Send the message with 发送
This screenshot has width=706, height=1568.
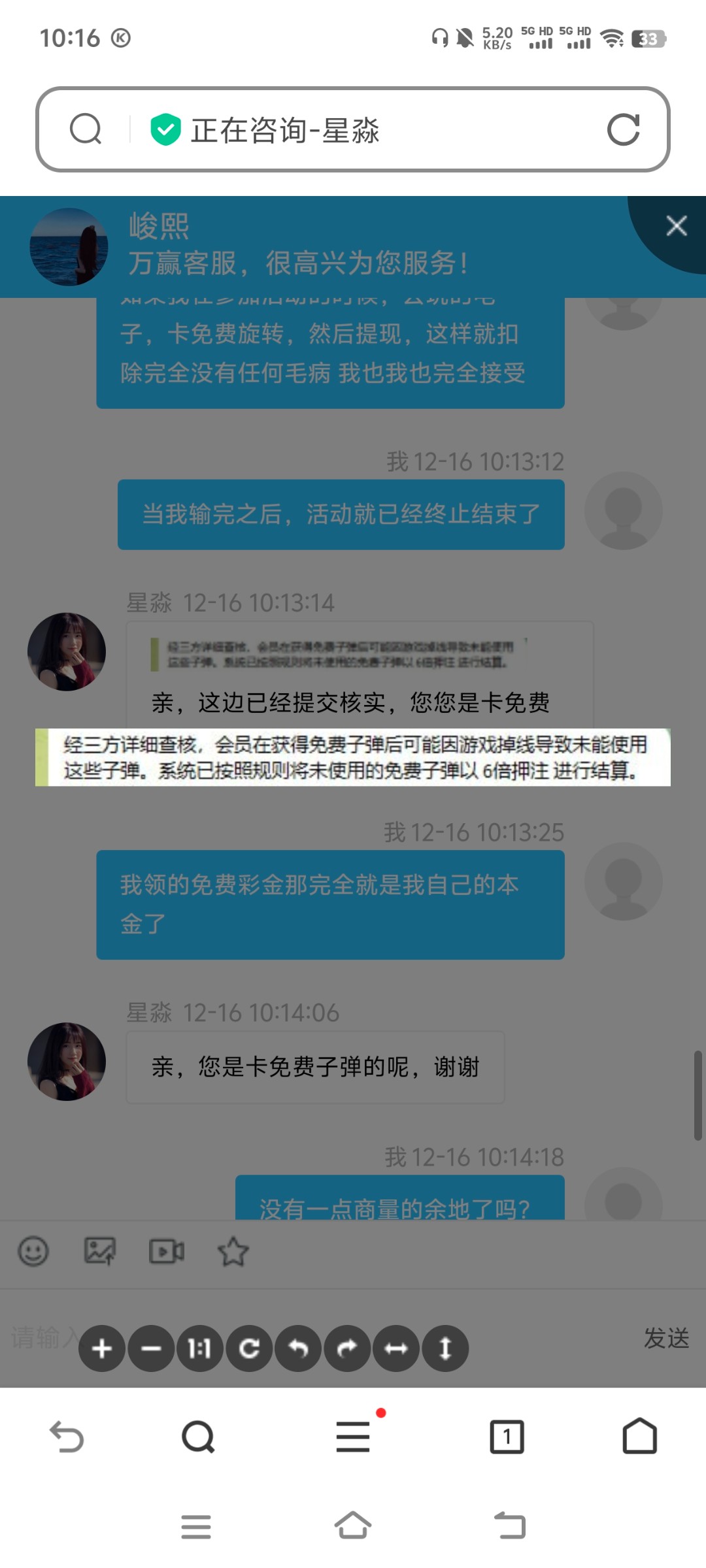(667, 1338)
